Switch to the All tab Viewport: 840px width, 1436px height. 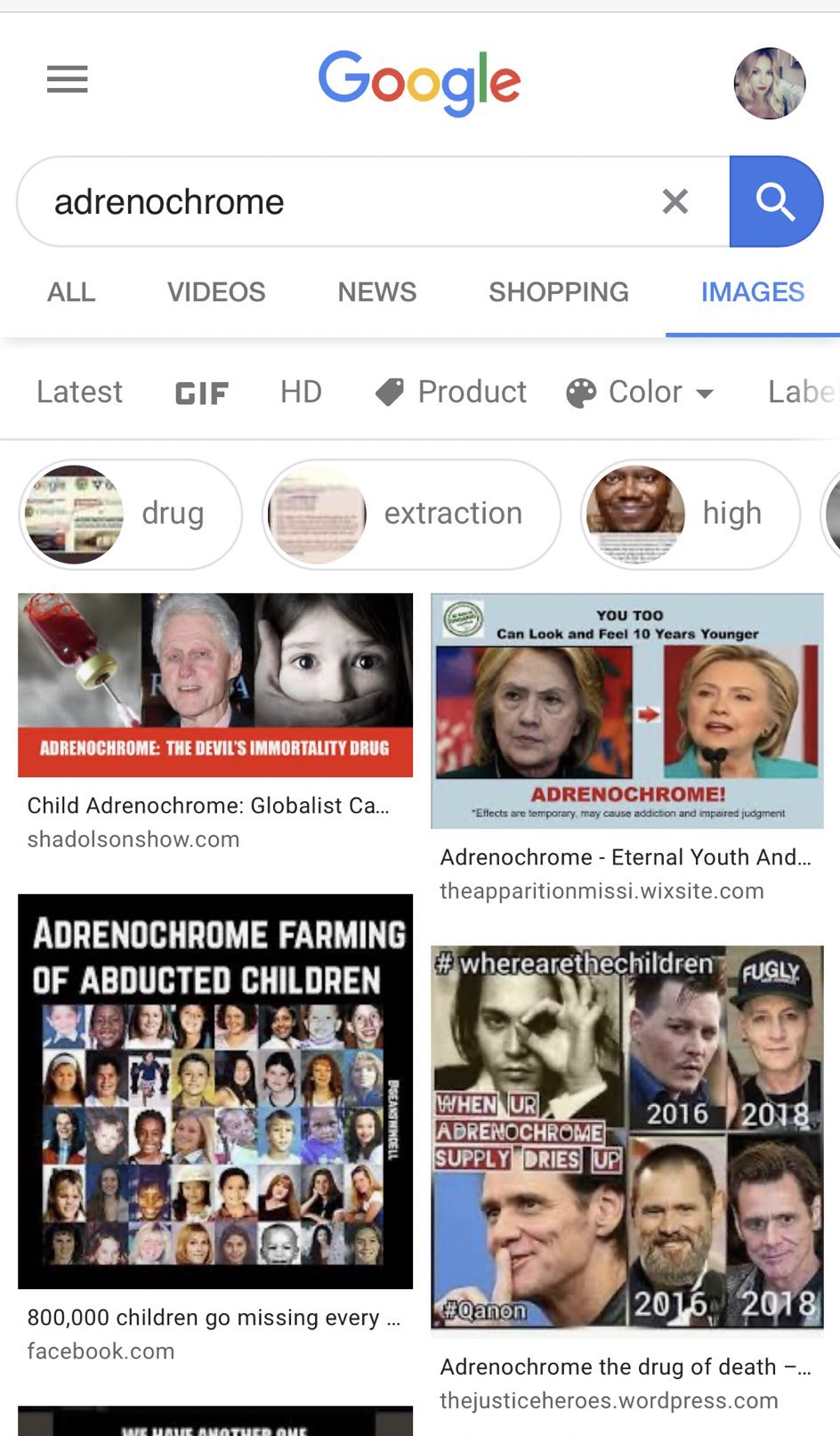[71, 292]
